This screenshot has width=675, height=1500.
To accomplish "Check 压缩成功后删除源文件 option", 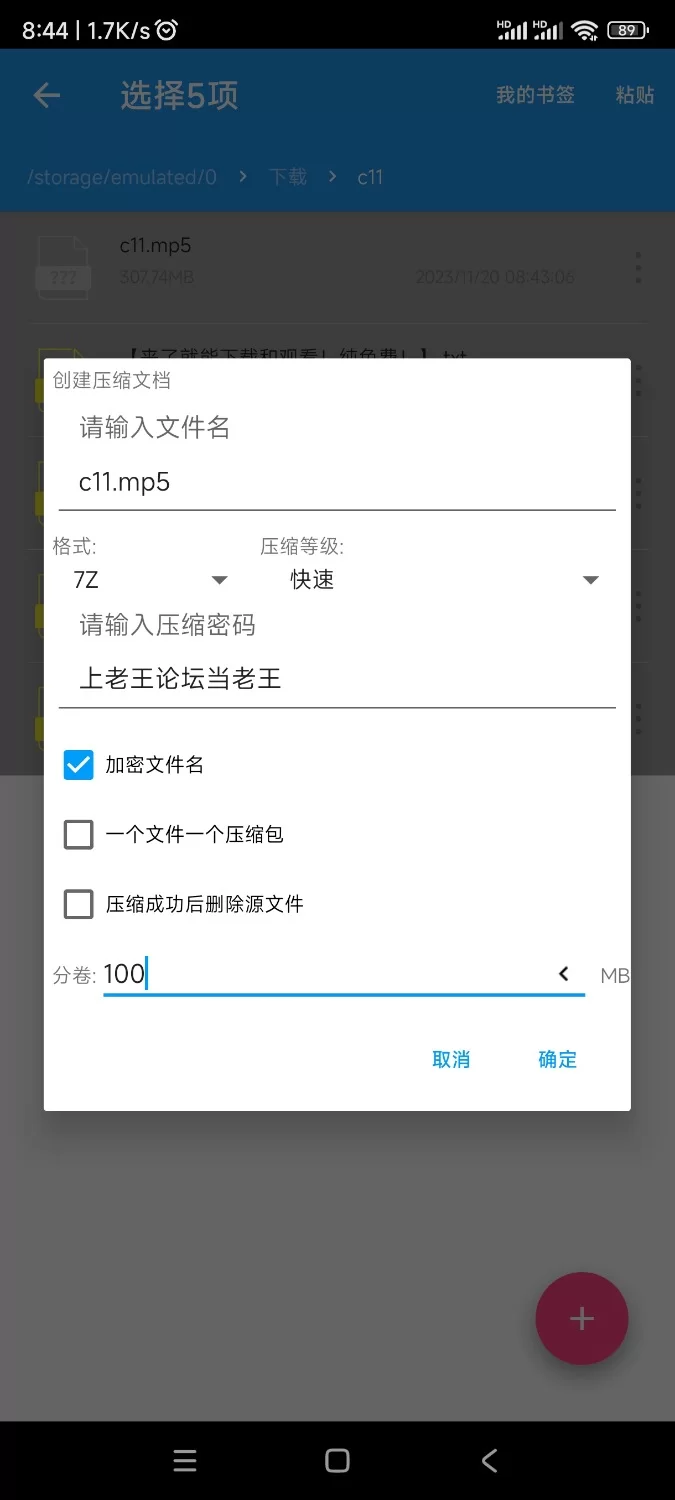I will 79,904.
